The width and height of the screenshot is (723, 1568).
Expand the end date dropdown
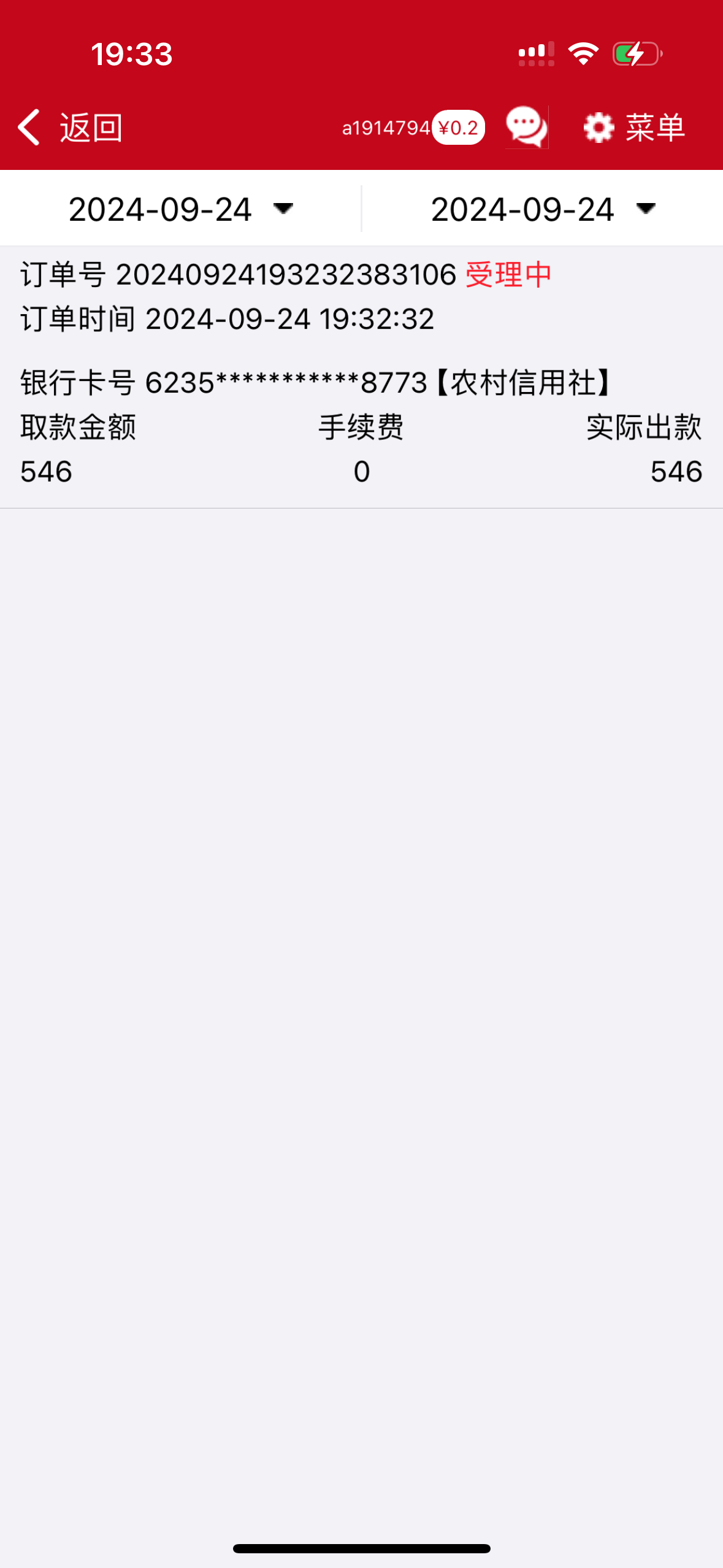[x=543, y=209]
